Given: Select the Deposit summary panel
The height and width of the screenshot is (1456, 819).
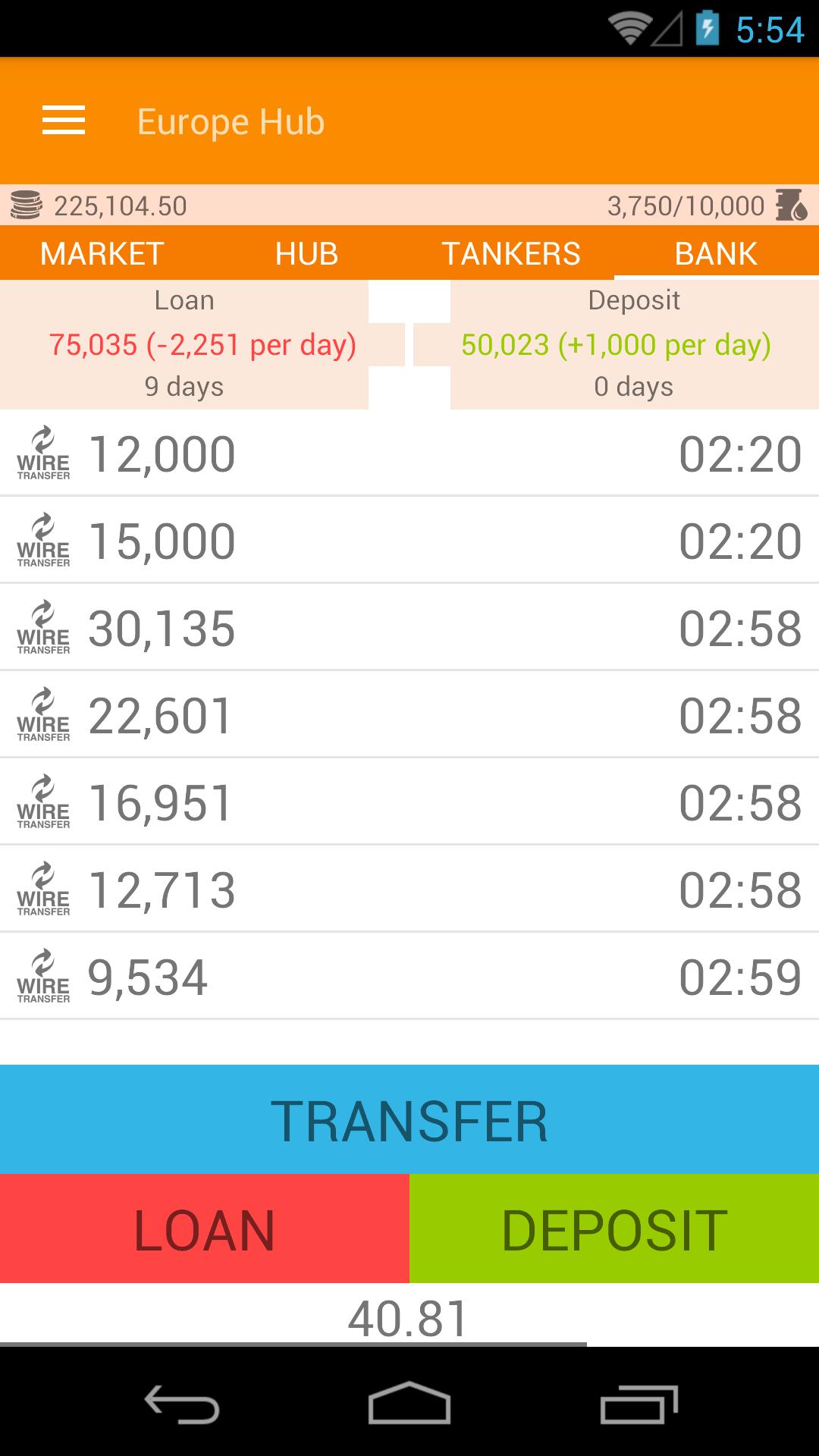Looking at the screenshot, I should [x=635, y=343].
